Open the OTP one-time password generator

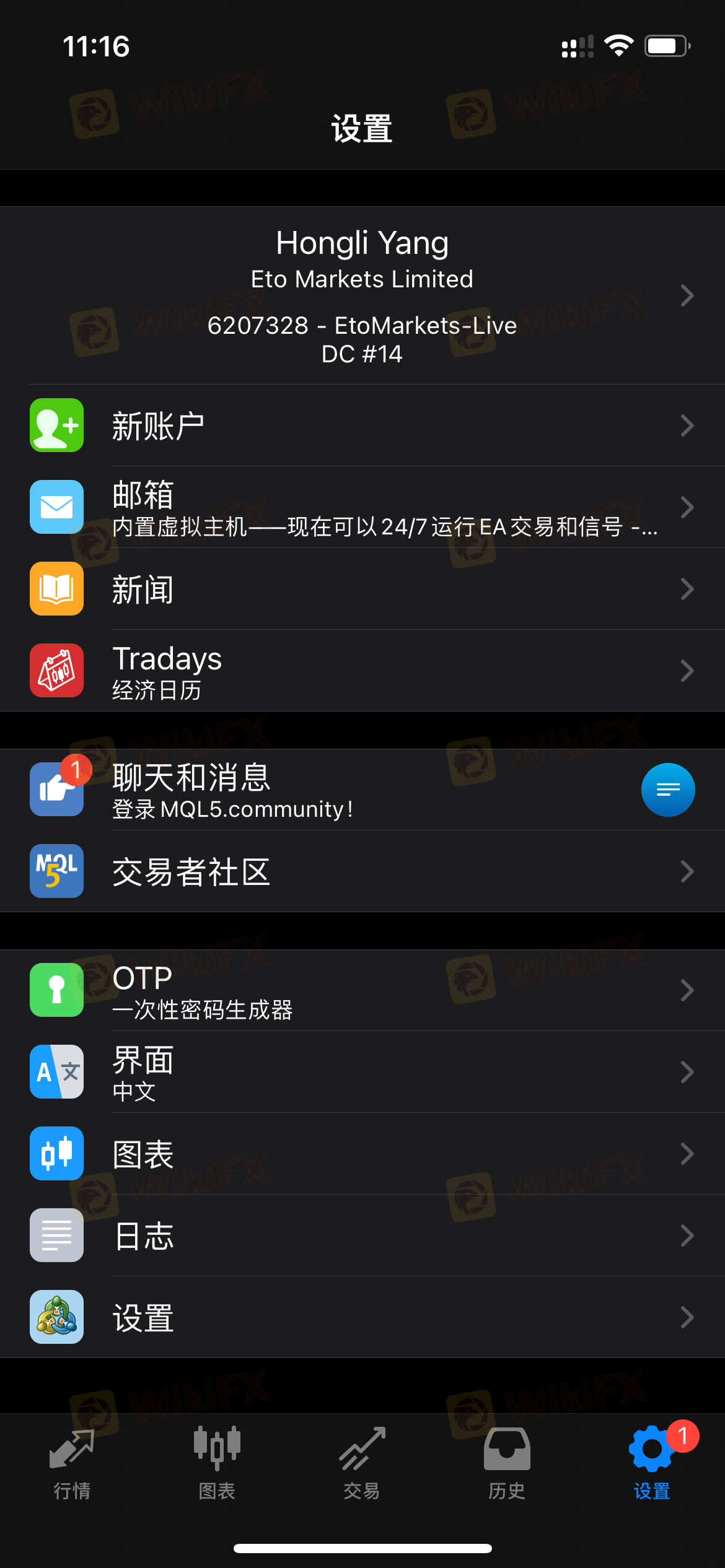(x=362, y=990)
